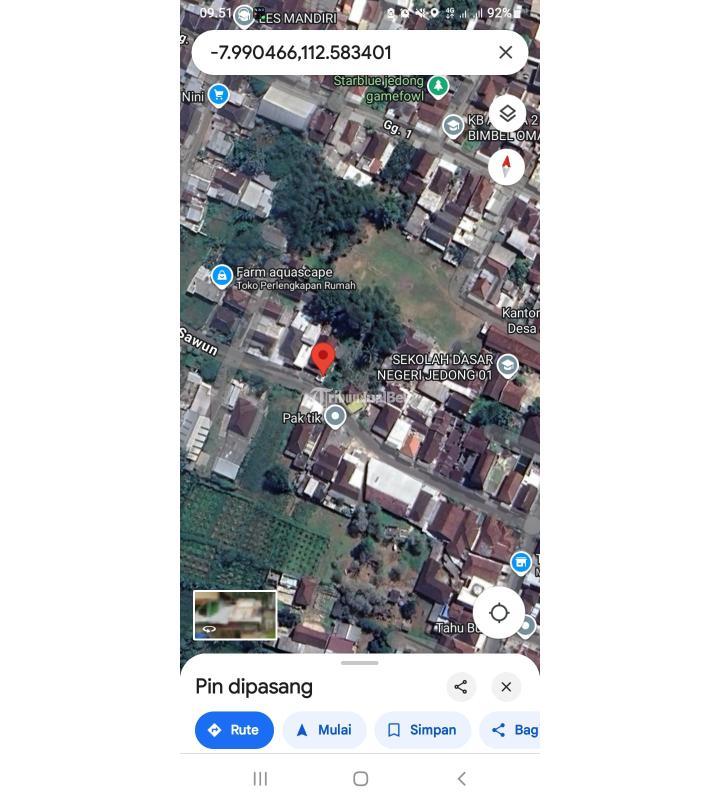Open the map layers selector
The width and height of the screenshot is (720, 800).
(507, 113)
